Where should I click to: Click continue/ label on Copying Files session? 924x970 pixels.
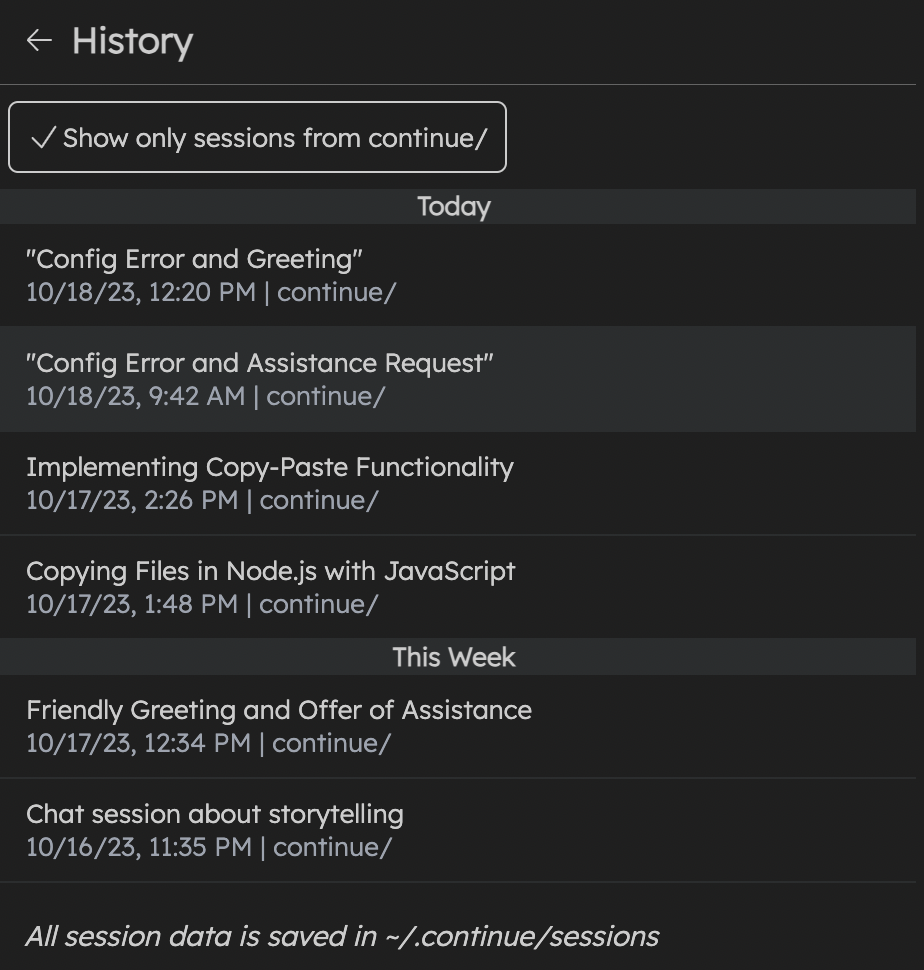pos(318,604)
